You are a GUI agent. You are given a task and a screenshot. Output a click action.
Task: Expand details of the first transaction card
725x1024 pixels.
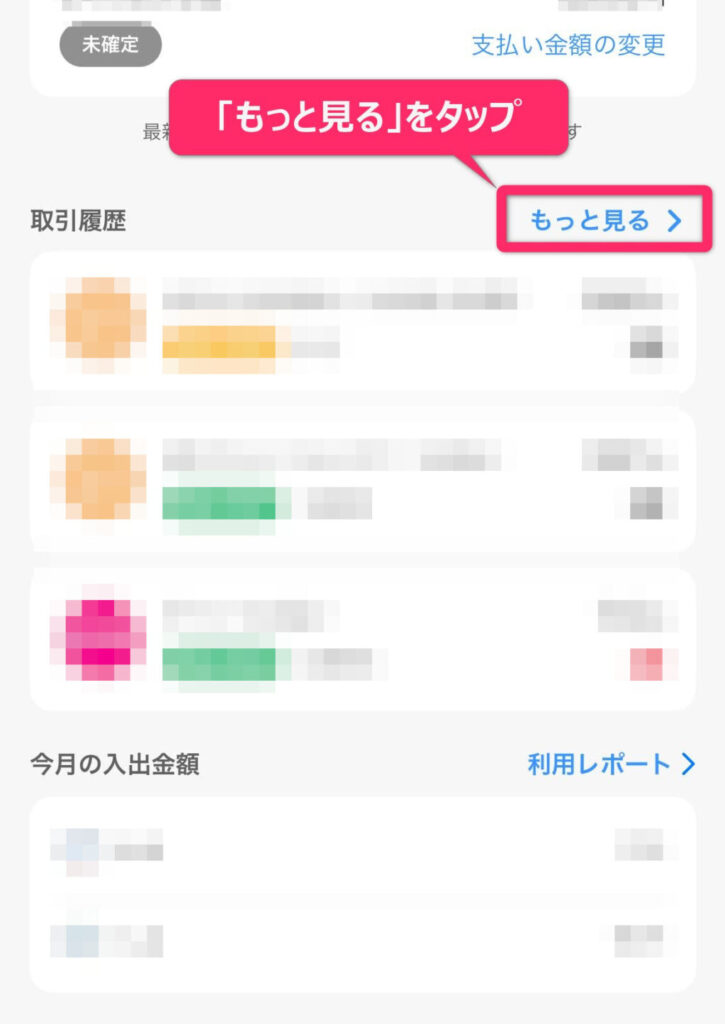click(360, 320)
